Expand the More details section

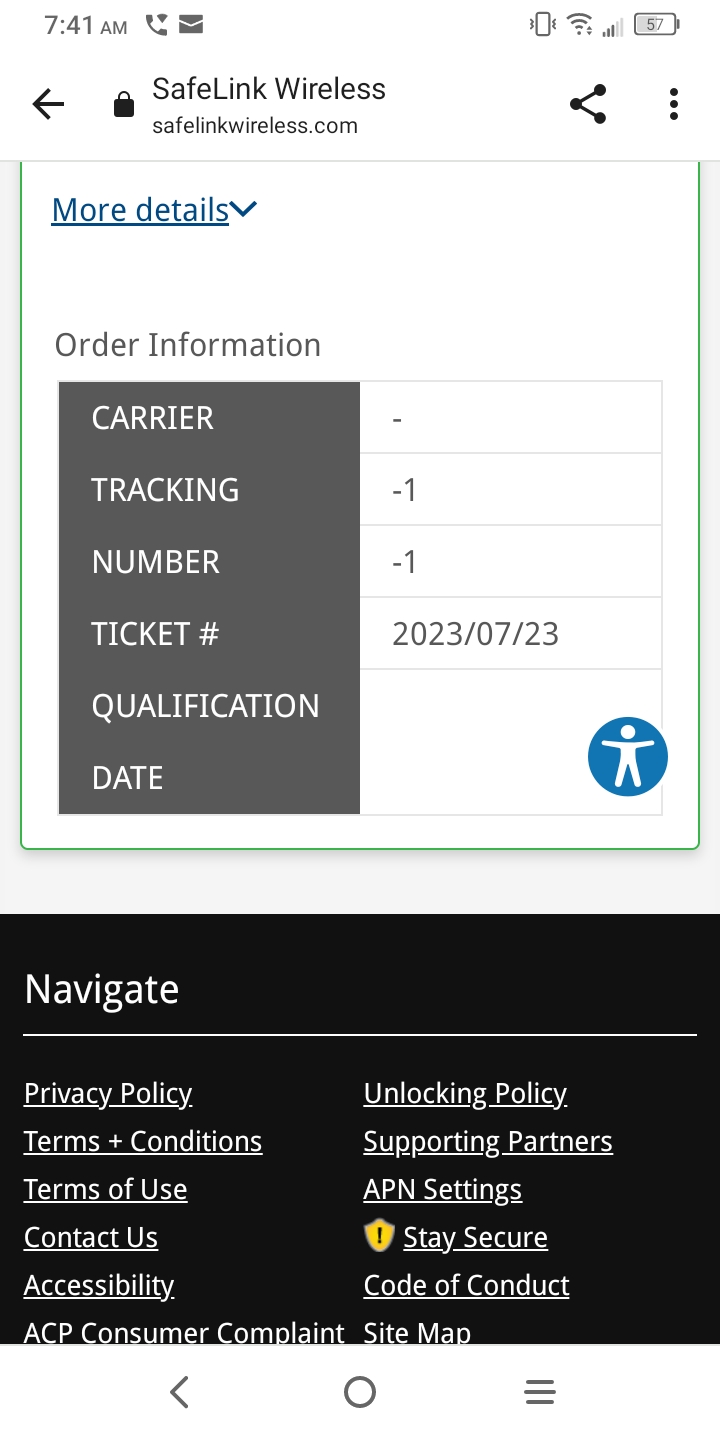tap(155, 210)
